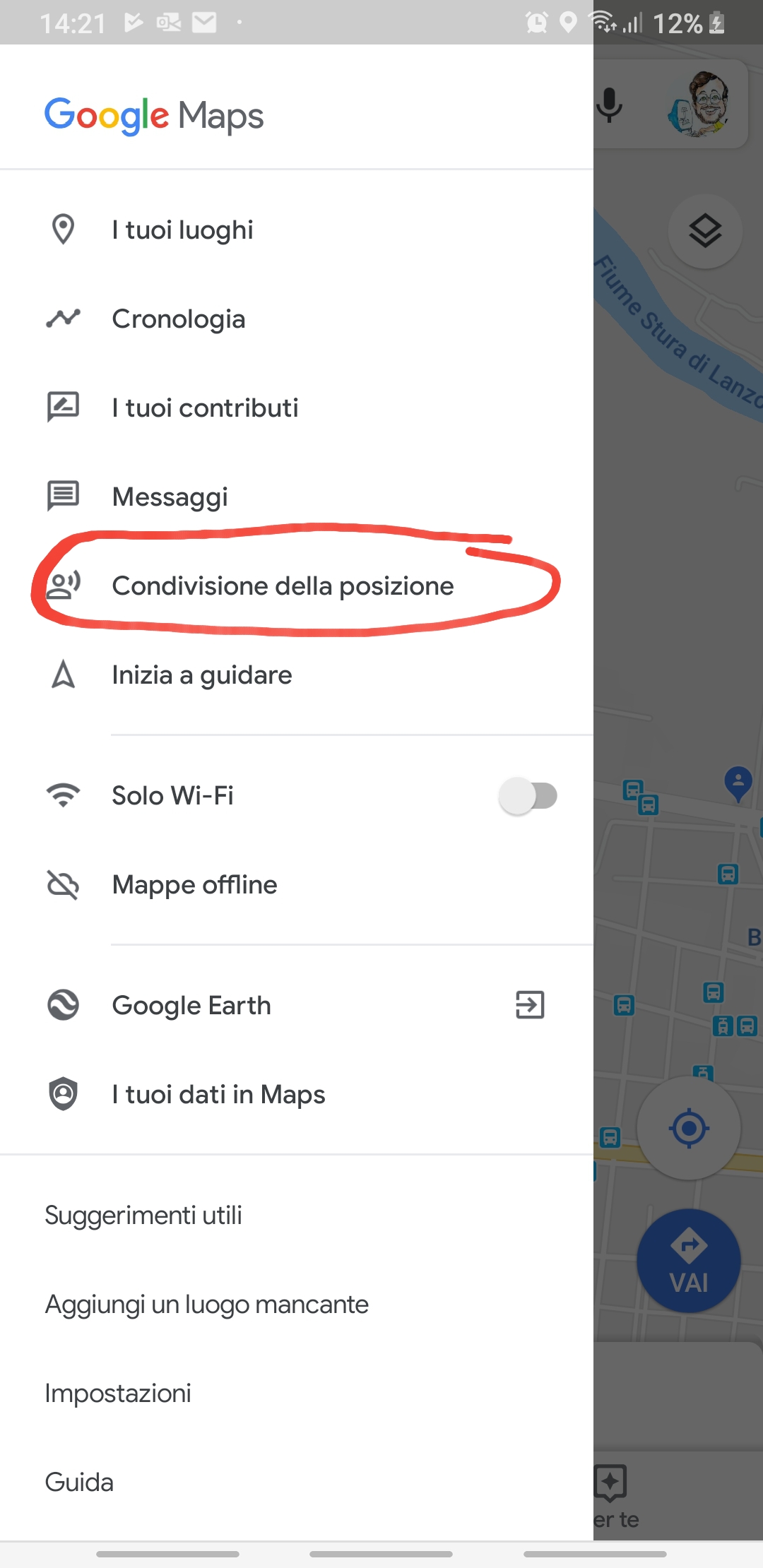Open Messaggi
Screen dimensions: 763x1568
click(170, 497)
